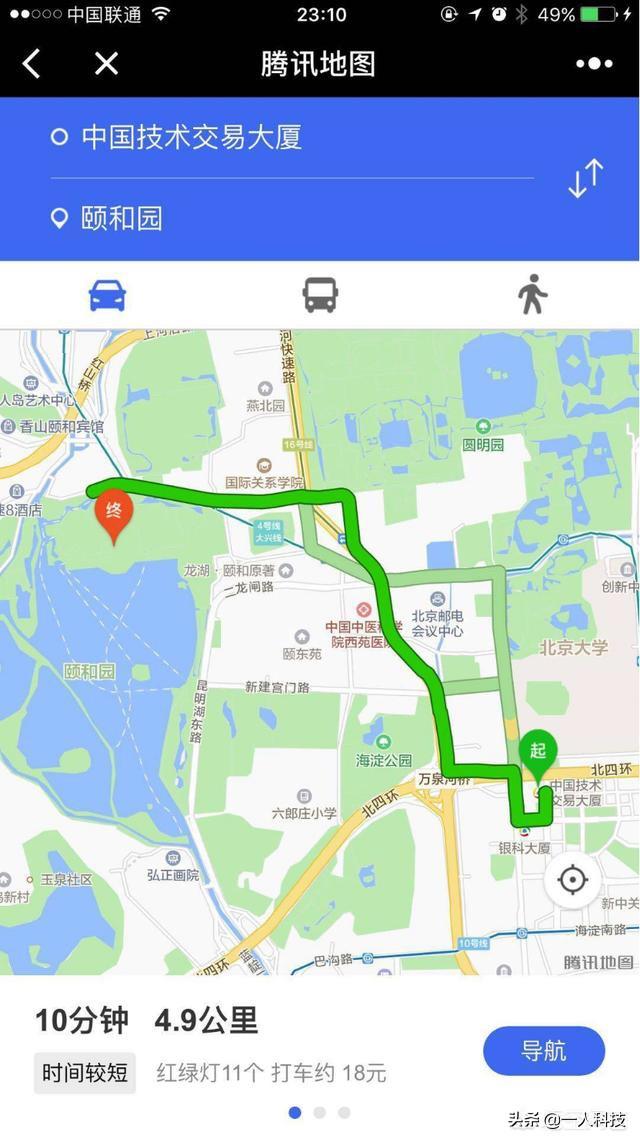Start navigation with the 导航 button
The image size is (640, 1142).
(544, 1051)
